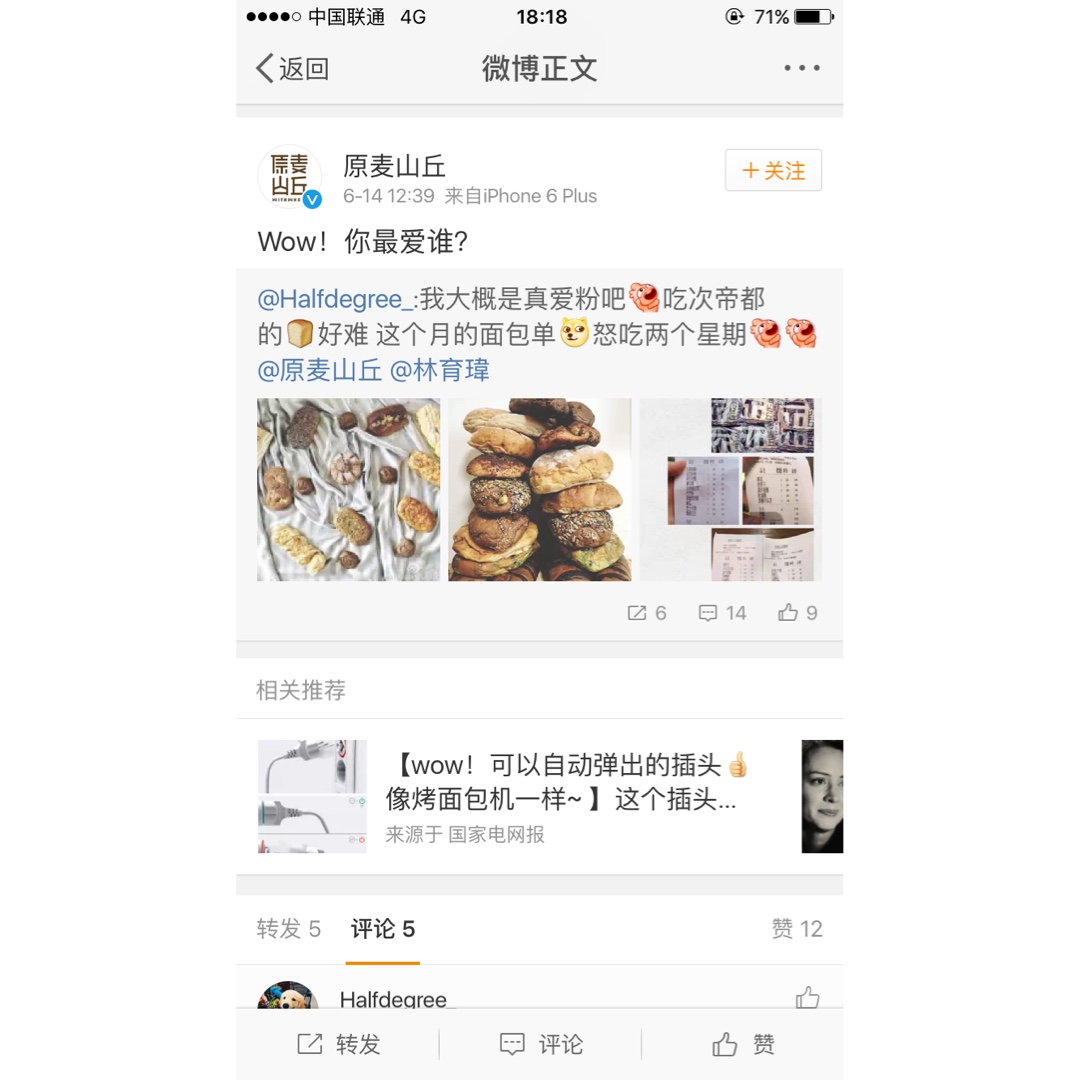The width and height of the screenshot is (1080, 1080).
Task: View the receipts collage photo
Action: click(x=730, y=489)
